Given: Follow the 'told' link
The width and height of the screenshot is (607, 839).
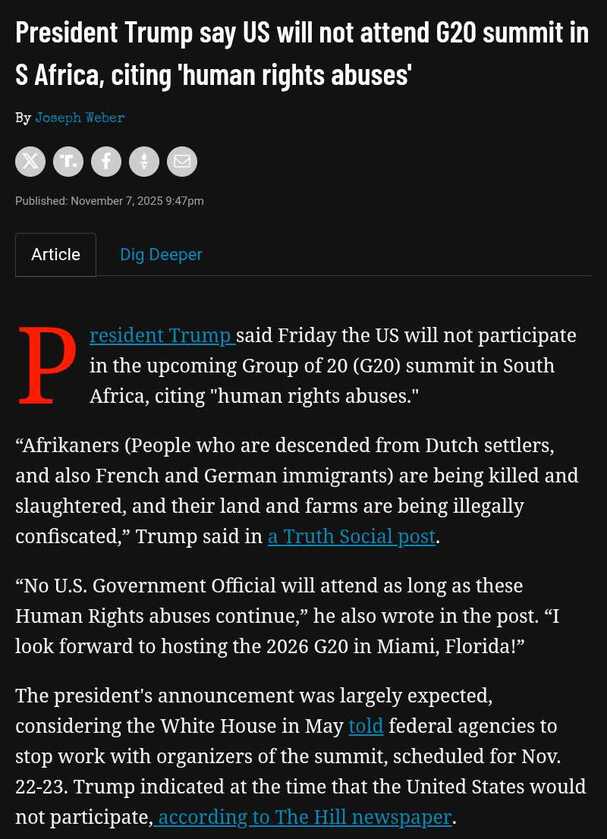Looking at the screenshot, I should point(365,725).
